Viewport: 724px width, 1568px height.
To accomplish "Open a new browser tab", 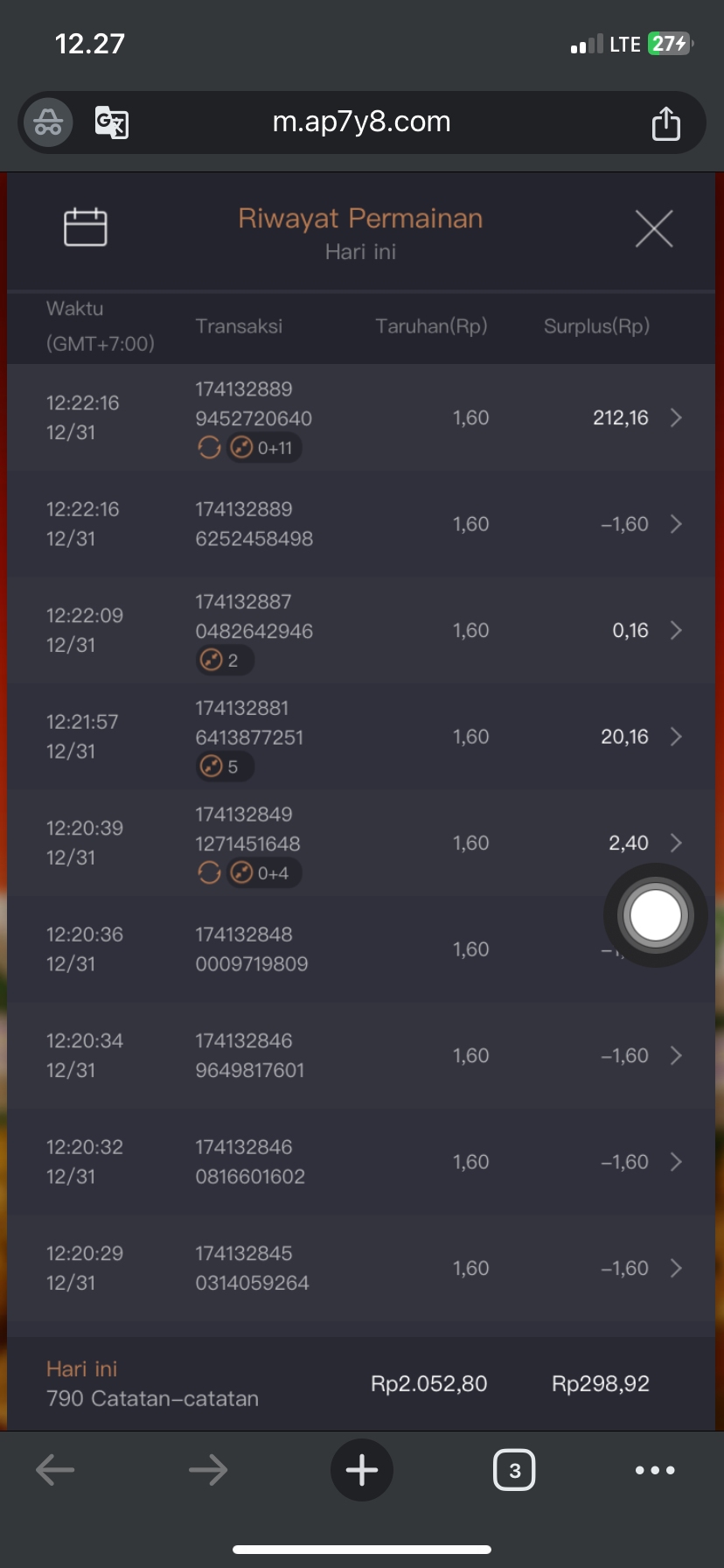I will (x=362, y=1470).
